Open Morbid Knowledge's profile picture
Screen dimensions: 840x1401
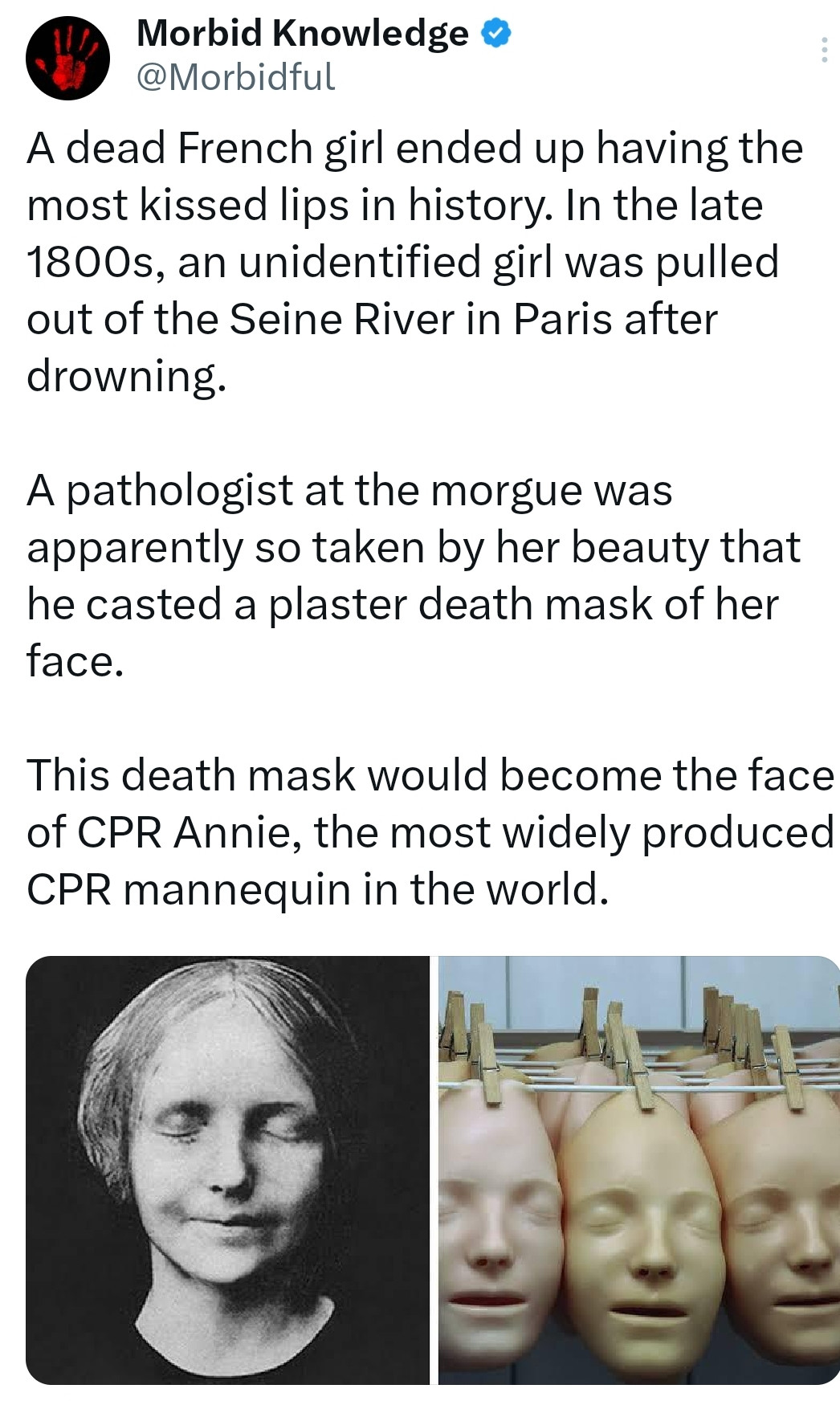[67, 59]
